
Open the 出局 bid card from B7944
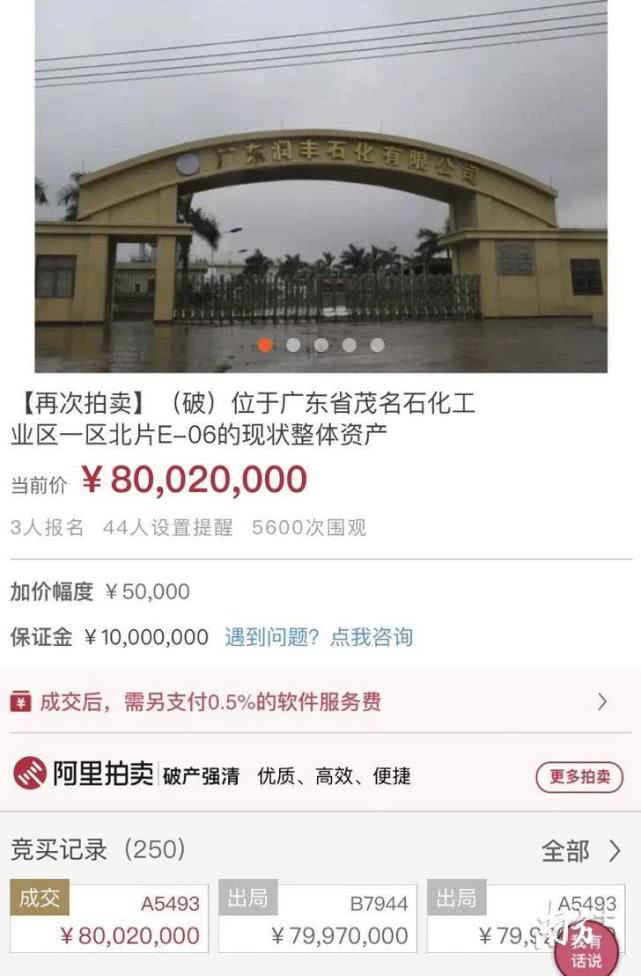pyautogui.click(x=317, y=917)
